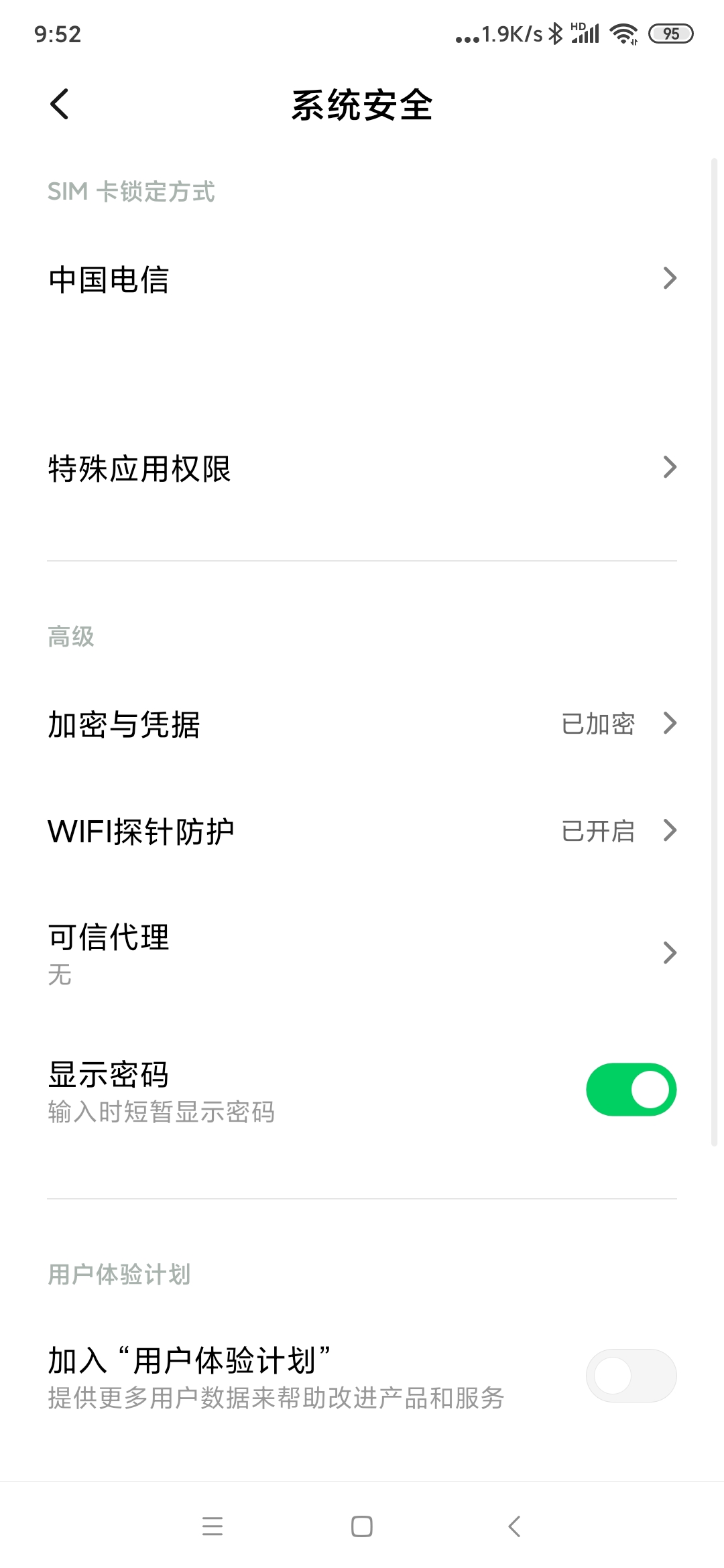Enable 加入"用户体验计划" switch

[x=631, y=1375]
